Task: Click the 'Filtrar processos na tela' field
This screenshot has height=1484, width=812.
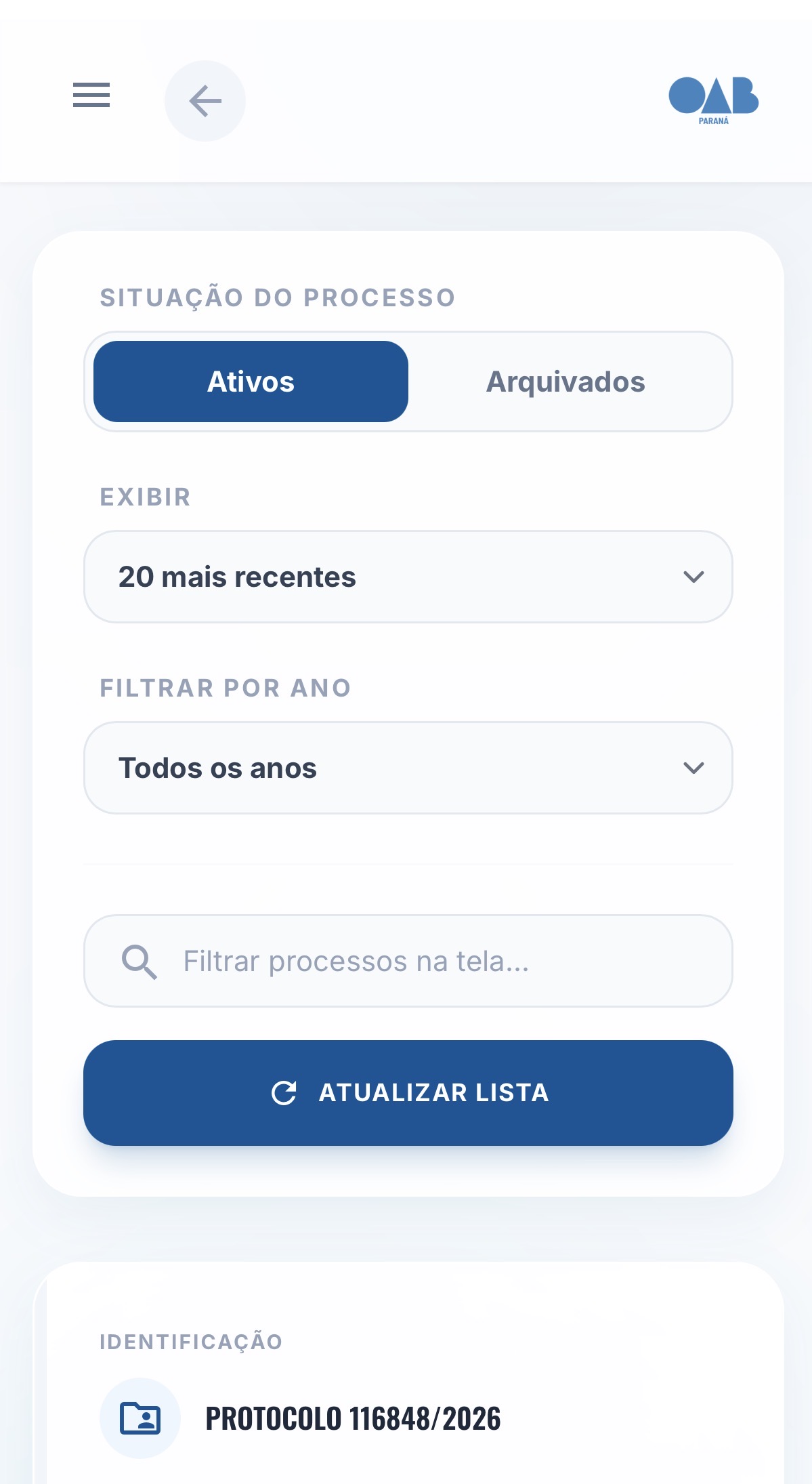Action: coord(407,960)
